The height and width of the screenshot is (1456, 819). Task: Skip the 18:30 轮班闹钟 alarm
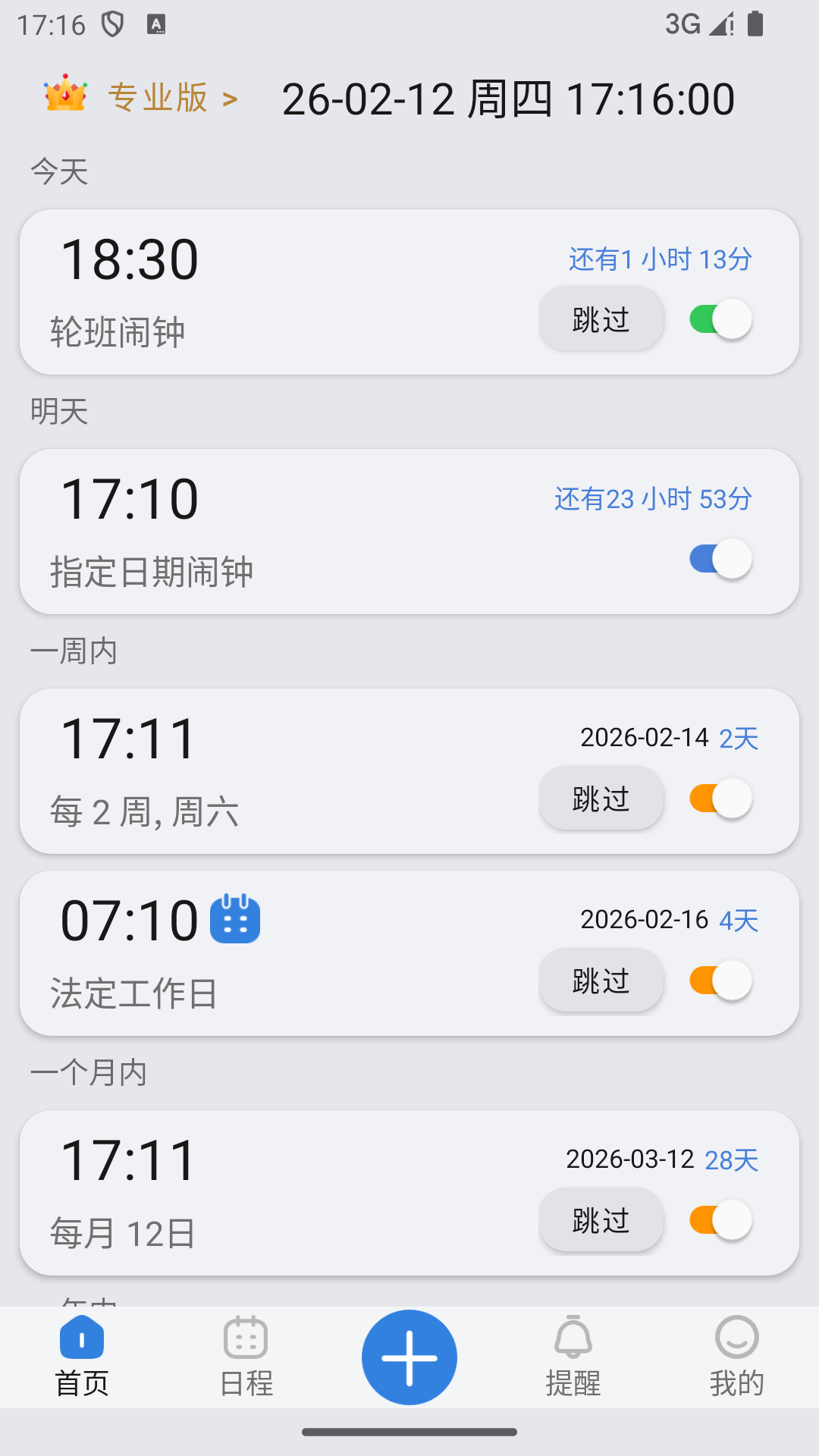[601, 319]
